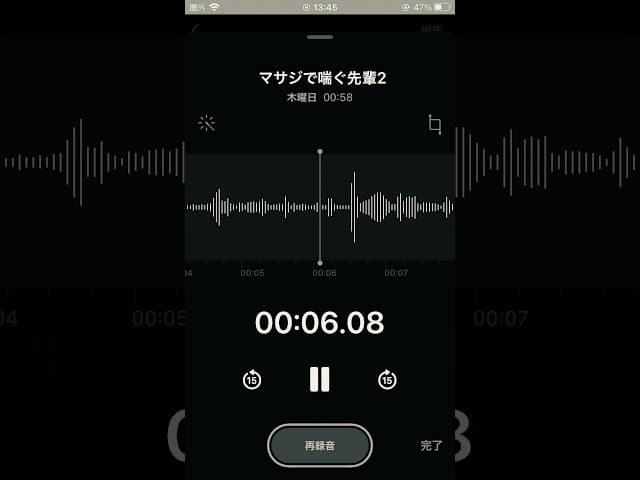
Task: Tap 完了 to finish editing
Action: [431, 446]
